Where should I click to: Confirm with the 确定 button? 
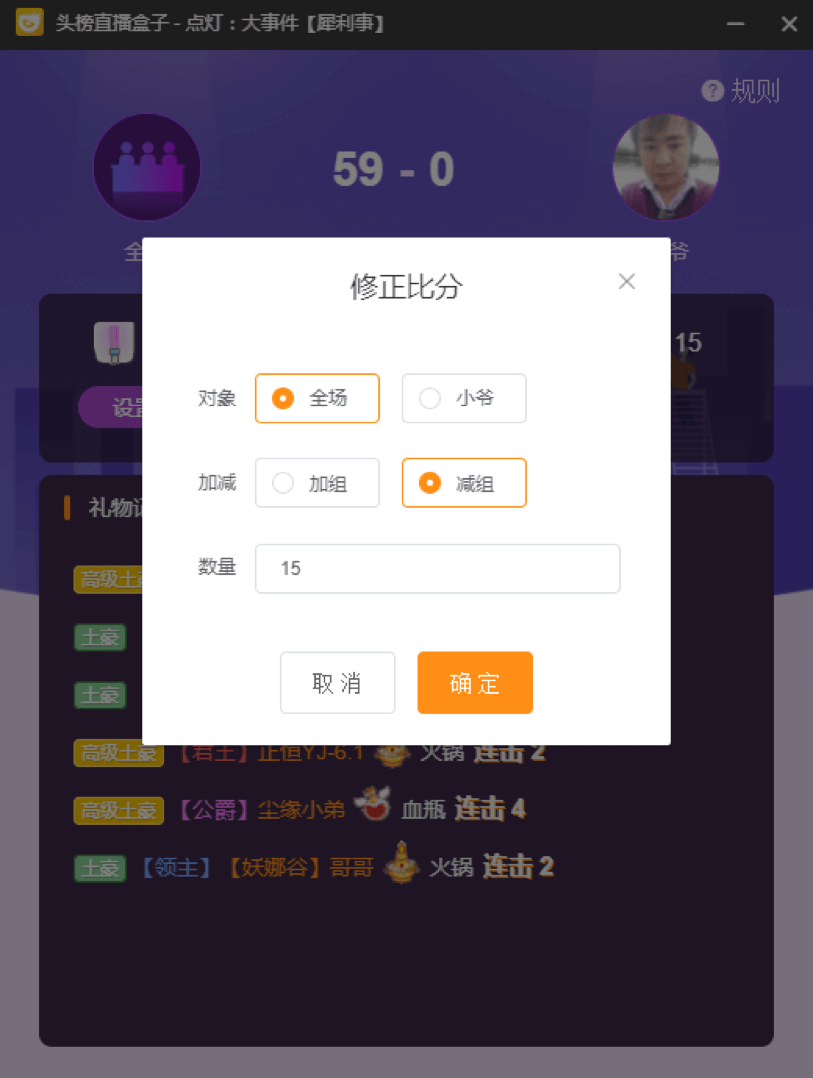pyautogui.click(x=475, y=683)
